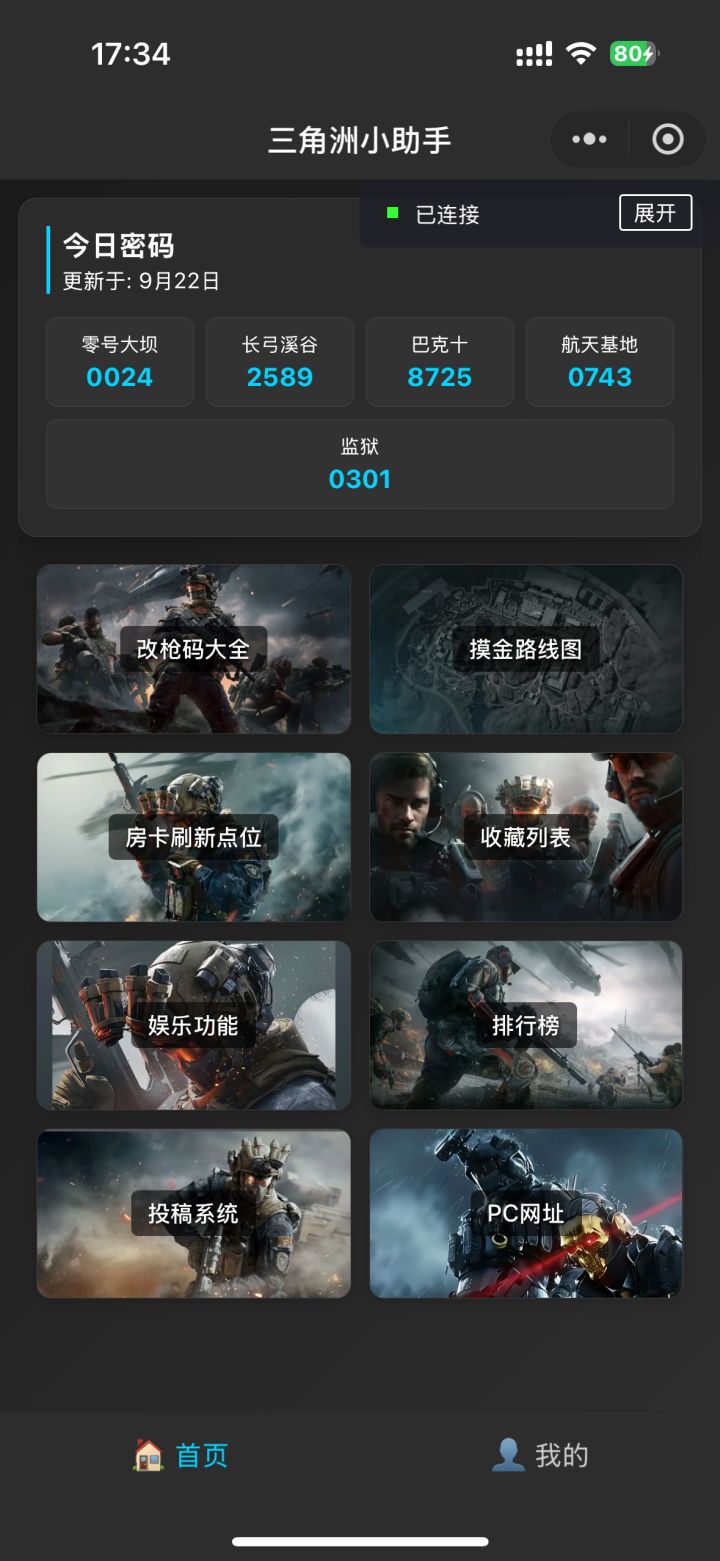
Task: Open the 改枪码大全 feature tile
Action: pos(193,648)
